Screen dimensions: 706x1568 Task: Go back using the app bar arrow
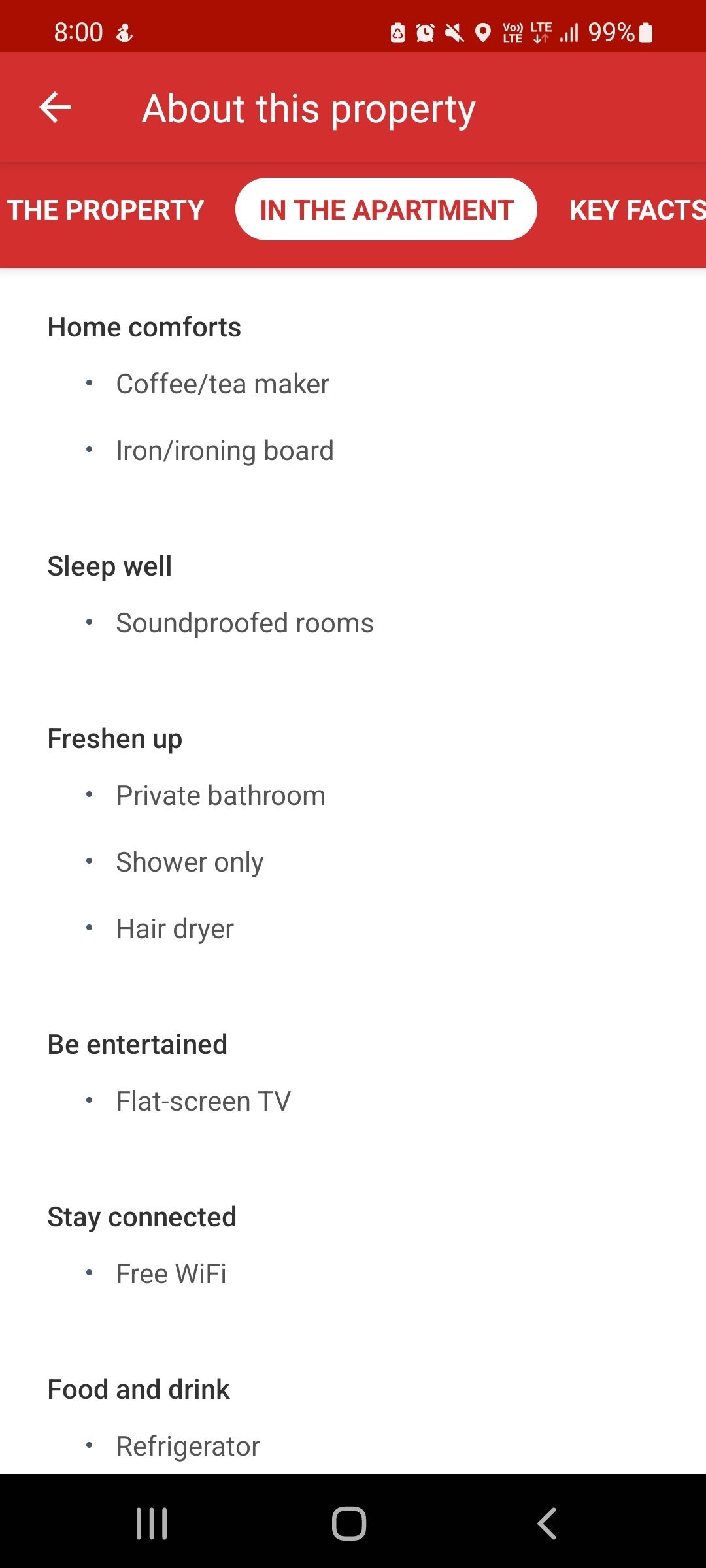point(55,108)
